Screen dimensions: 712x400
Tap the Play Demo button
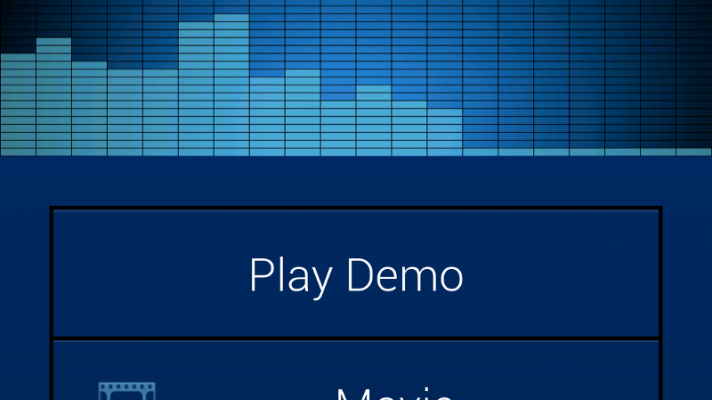(356, 274)
